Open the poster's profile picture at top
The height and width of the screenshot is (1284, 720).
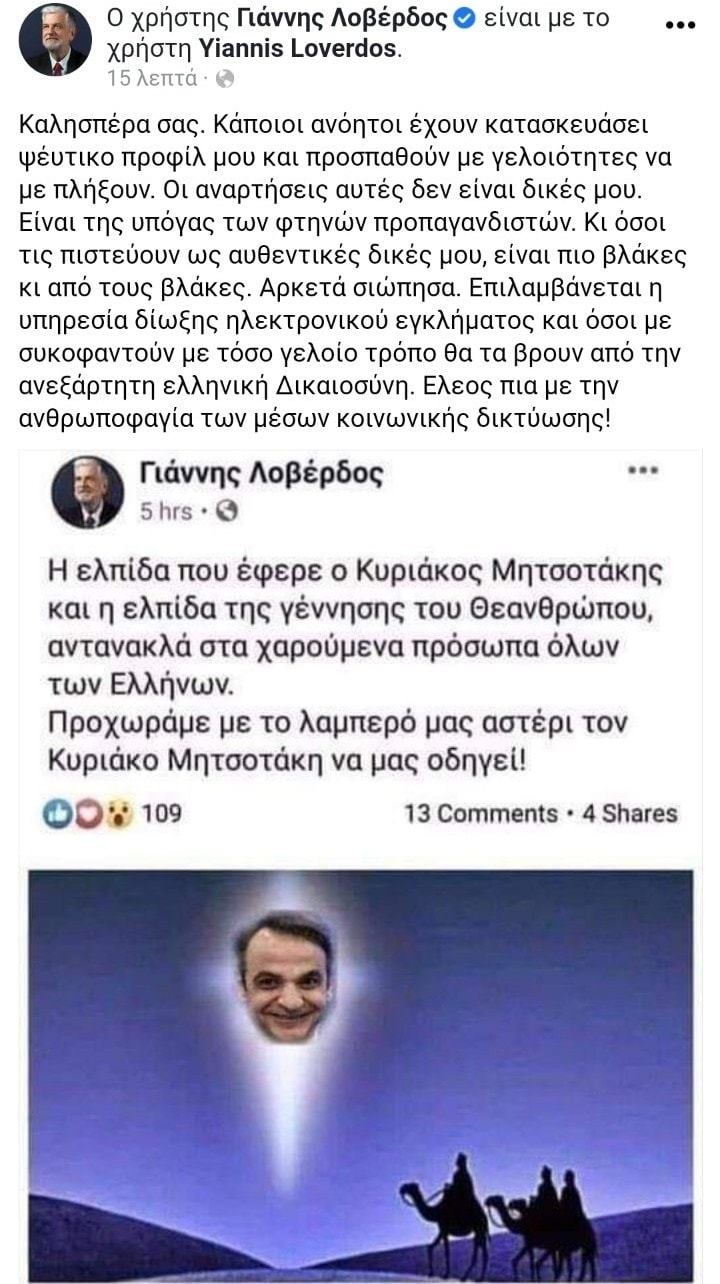(x=55, y=40)
